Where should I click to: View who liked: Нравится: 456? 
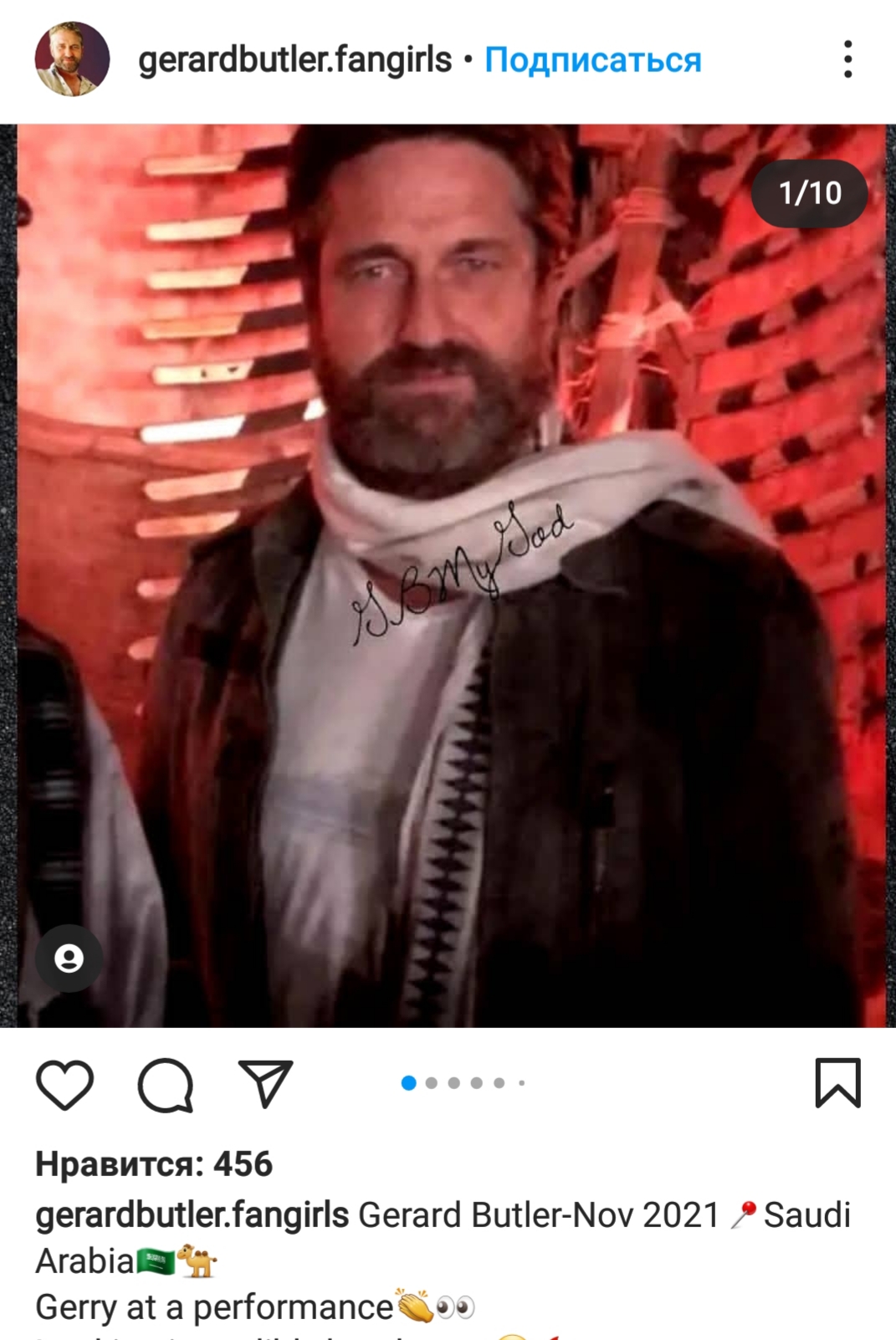[x=154, y=1164]
